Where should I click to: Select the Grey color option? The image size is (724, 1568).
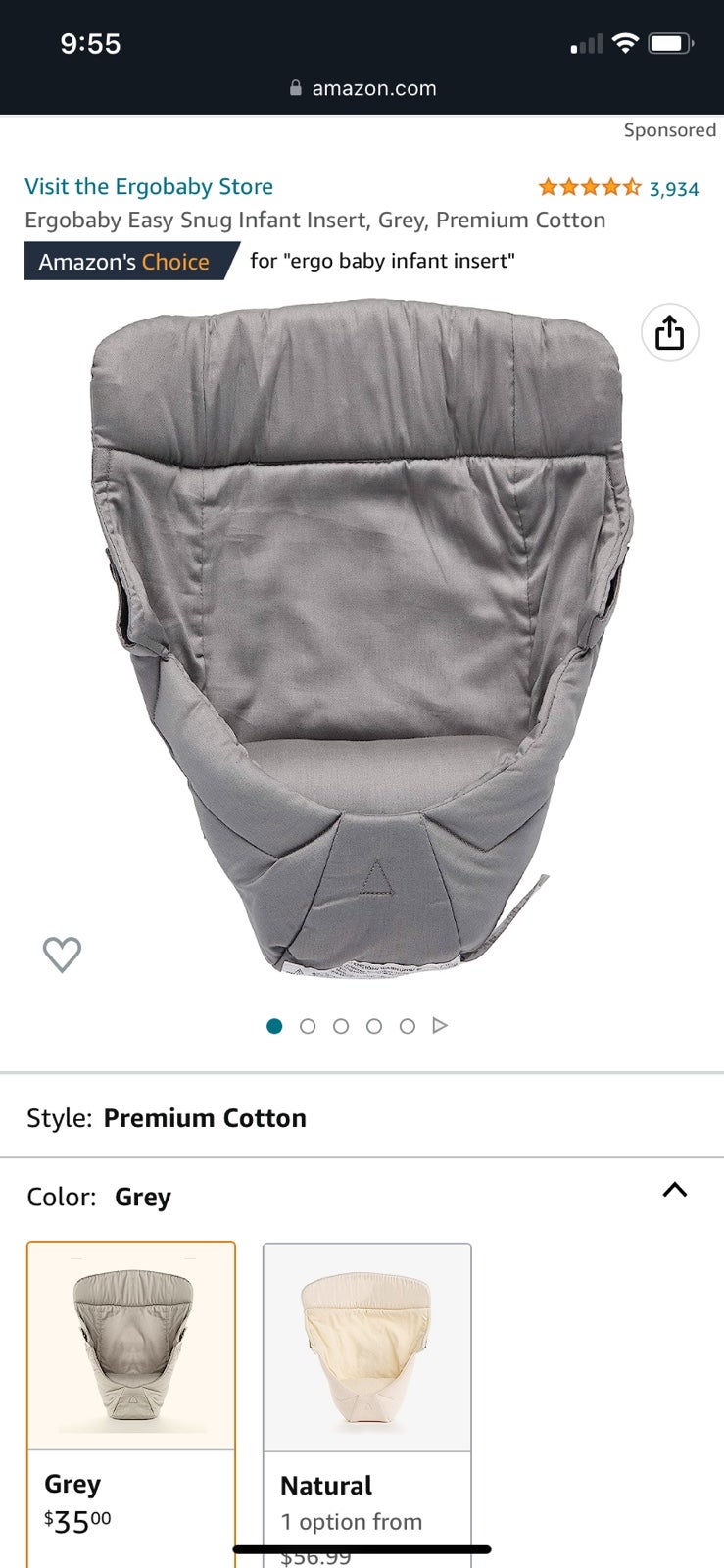pyautogui.click(x=131, y=1404)
